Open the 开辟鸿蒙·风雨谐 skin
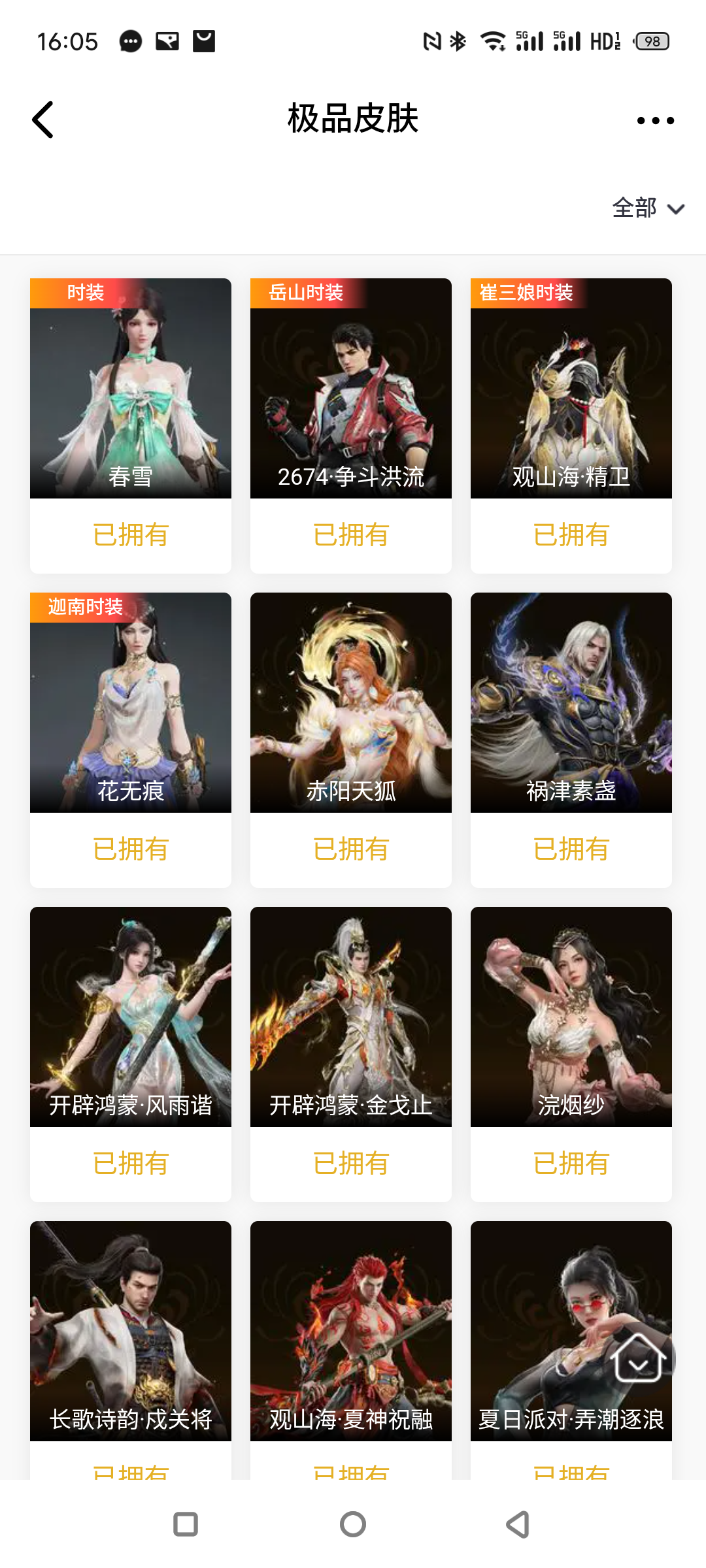Image resolution: width=706 pixels, height=1568 pixels. (x=131, y=1017)
